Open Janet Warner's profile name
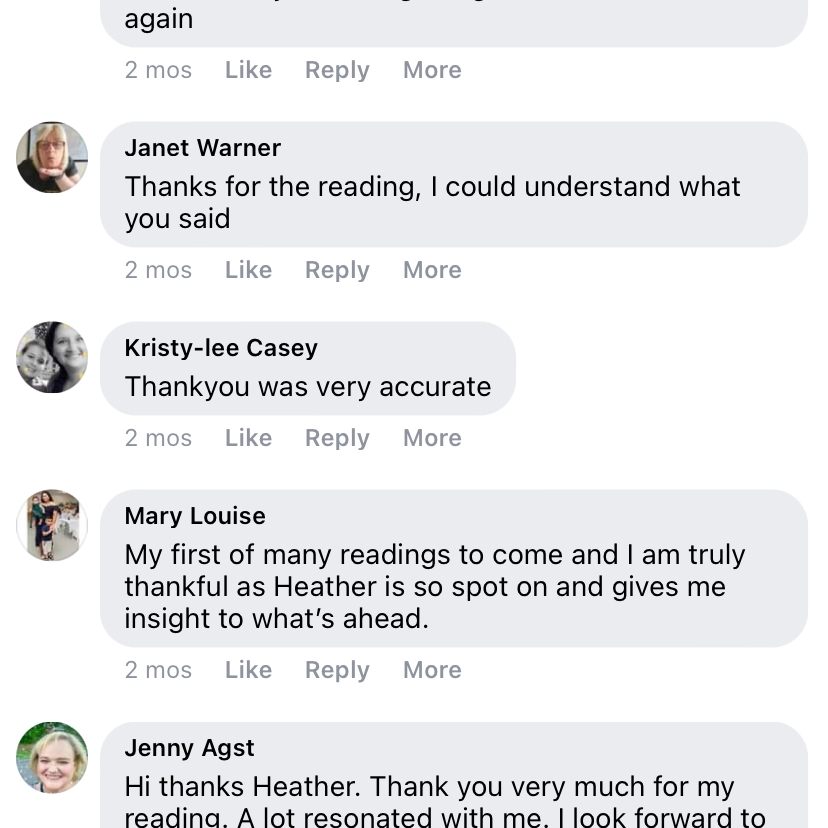Screen dimensions: 828x828 202,148
